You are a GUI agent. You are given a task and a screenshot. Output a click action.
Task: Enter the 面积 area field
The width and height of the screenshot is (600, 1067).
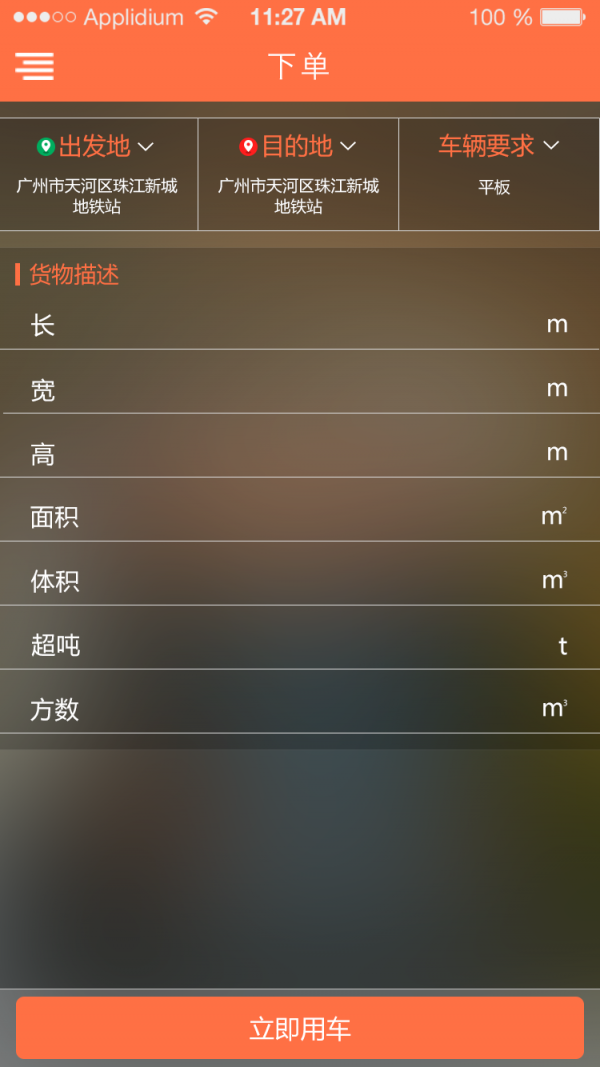tap(300, 517)
